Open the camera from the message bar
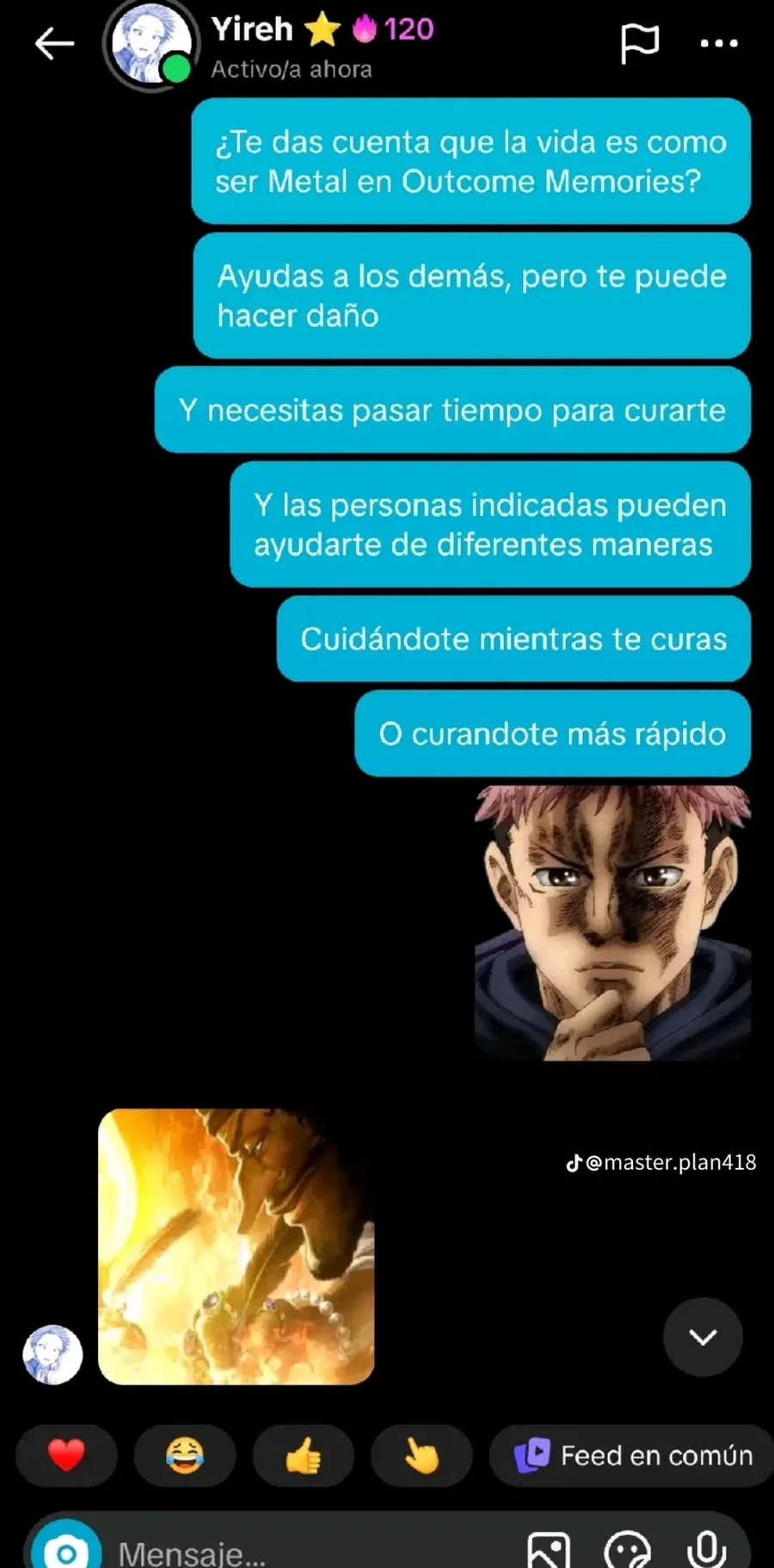The image size is (774, 1568). (x=66, y=1548)
